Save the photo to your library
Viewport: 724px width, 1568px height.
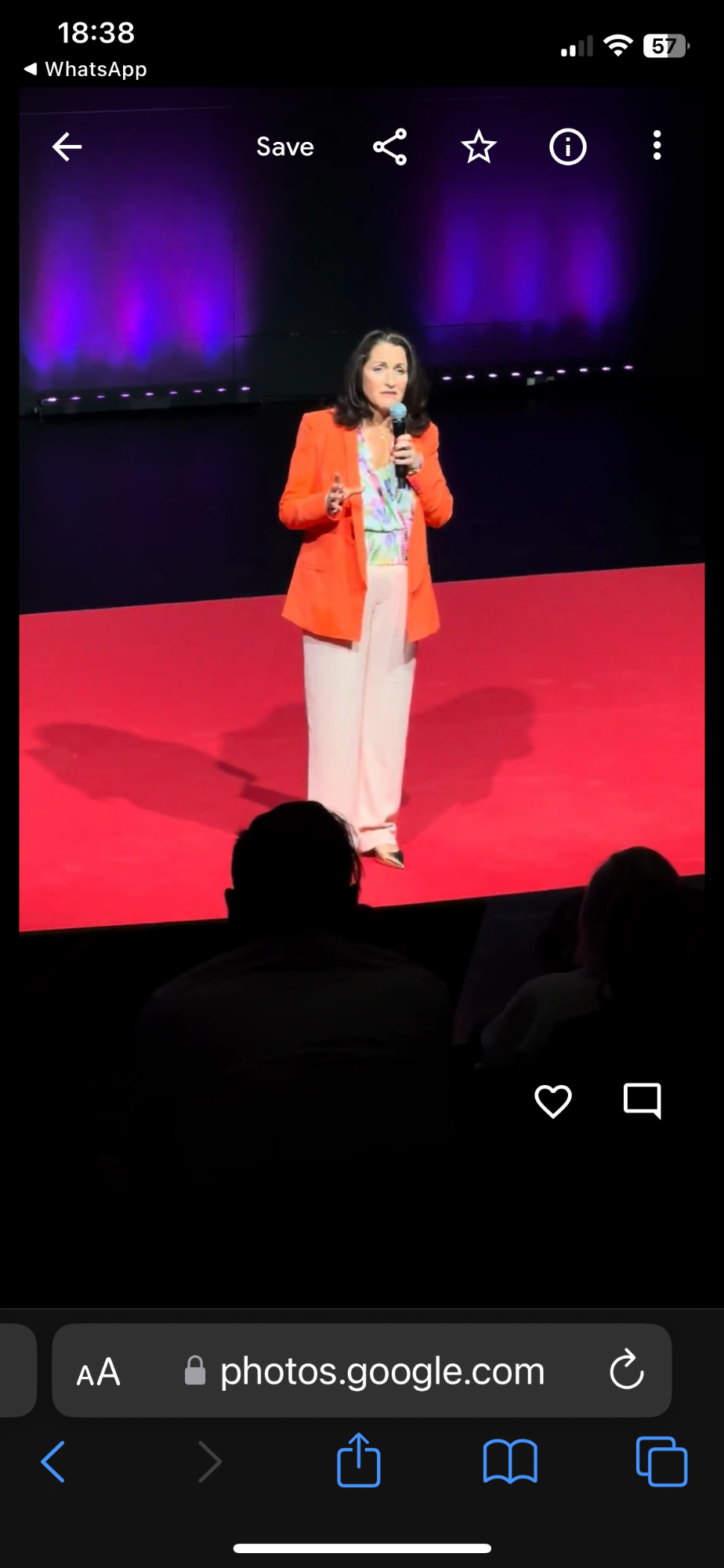(285, 147)
